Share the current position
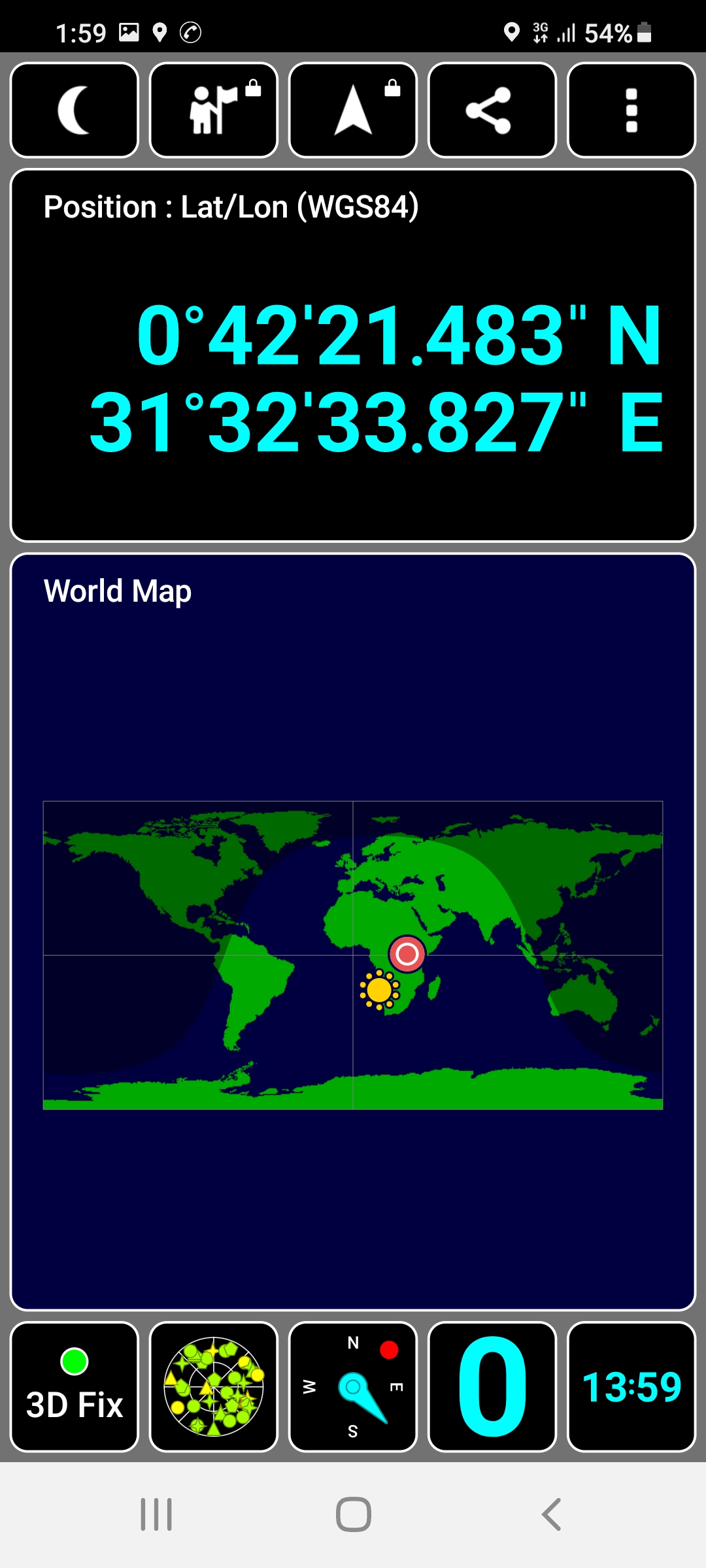The height and width of the screenshot is (1568, 706). coord(492,110)
